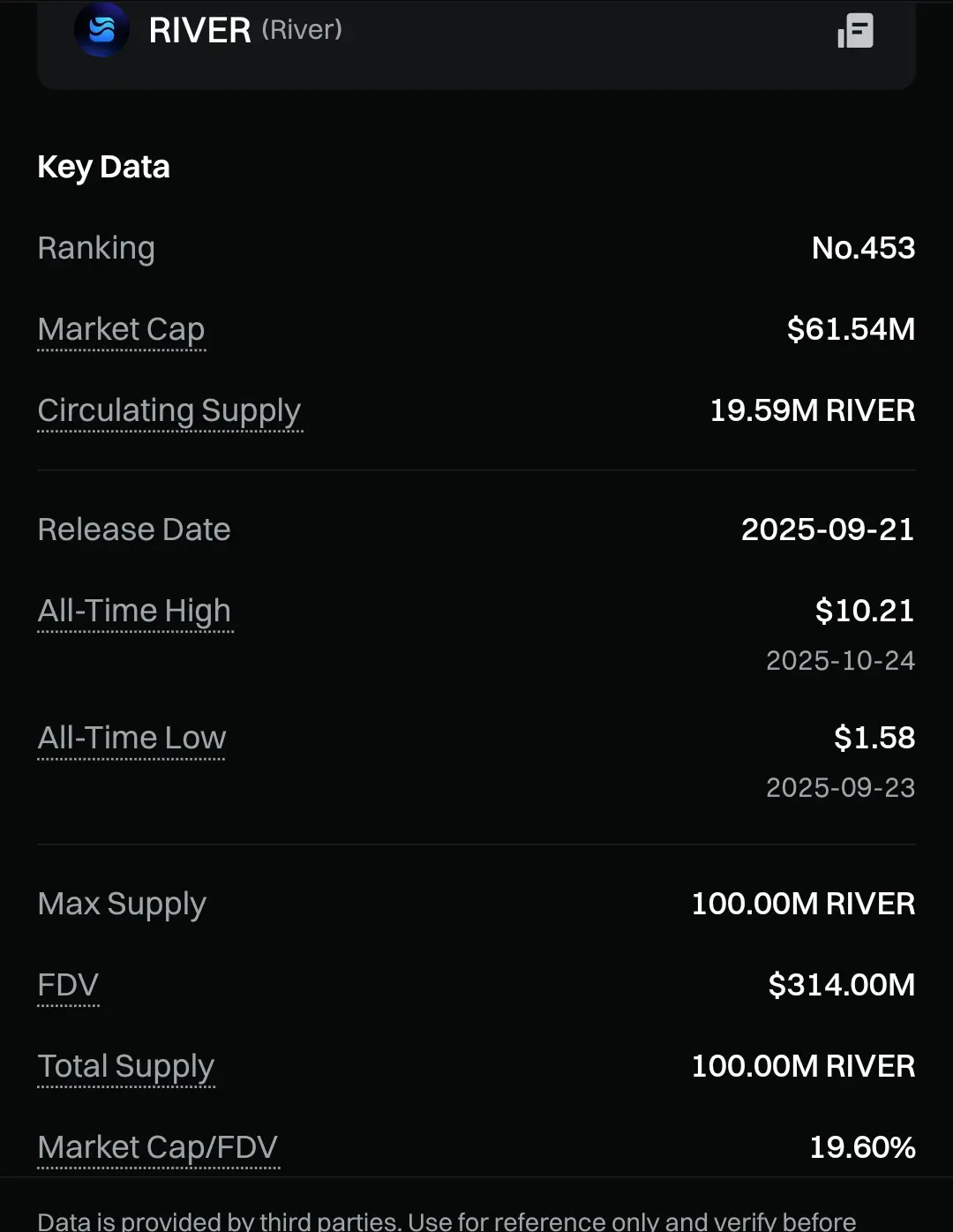Tap the All-Time High term
Viewport: 953px width, 1232px height.
134,612
